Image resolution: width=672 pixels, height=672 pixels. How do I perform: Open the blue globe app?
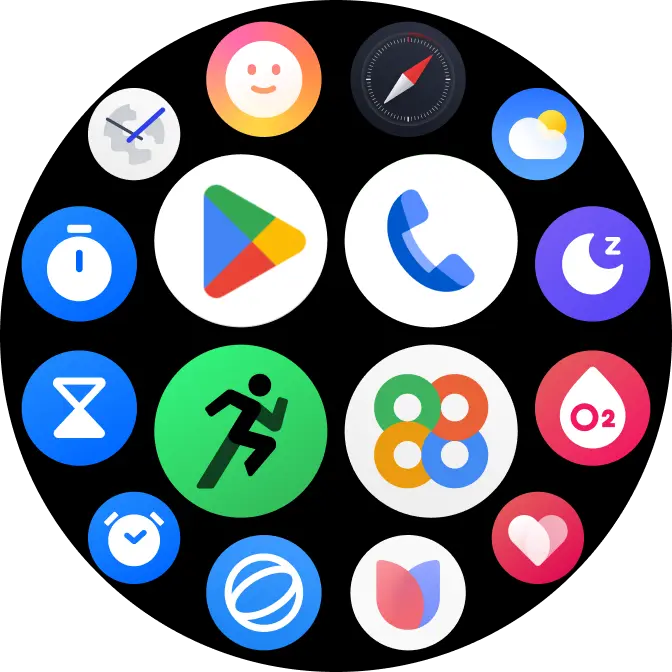pos(264,592)
